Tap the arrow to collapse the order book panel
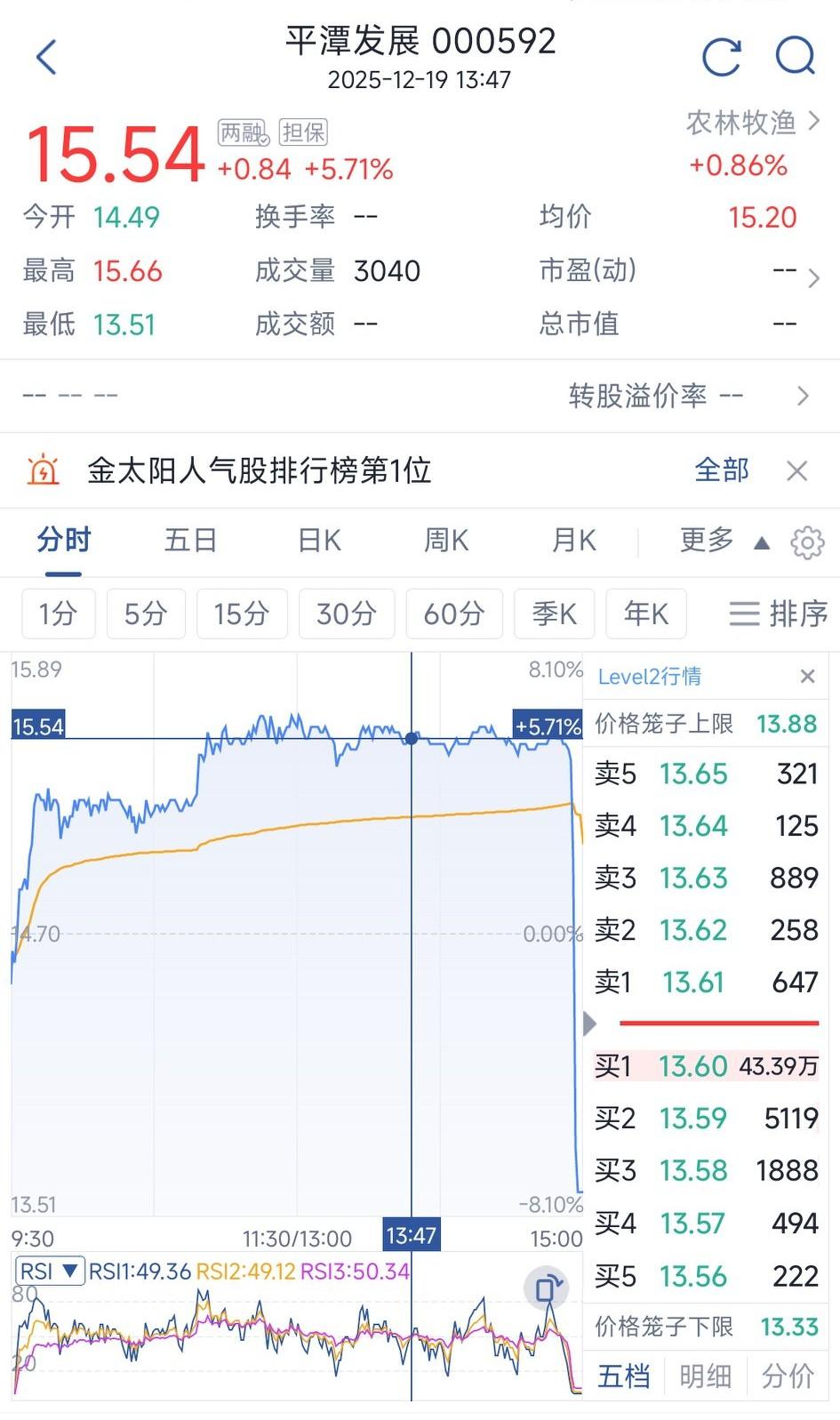Viewport: 840px width, 1420px height. [x=589, y=1024]
